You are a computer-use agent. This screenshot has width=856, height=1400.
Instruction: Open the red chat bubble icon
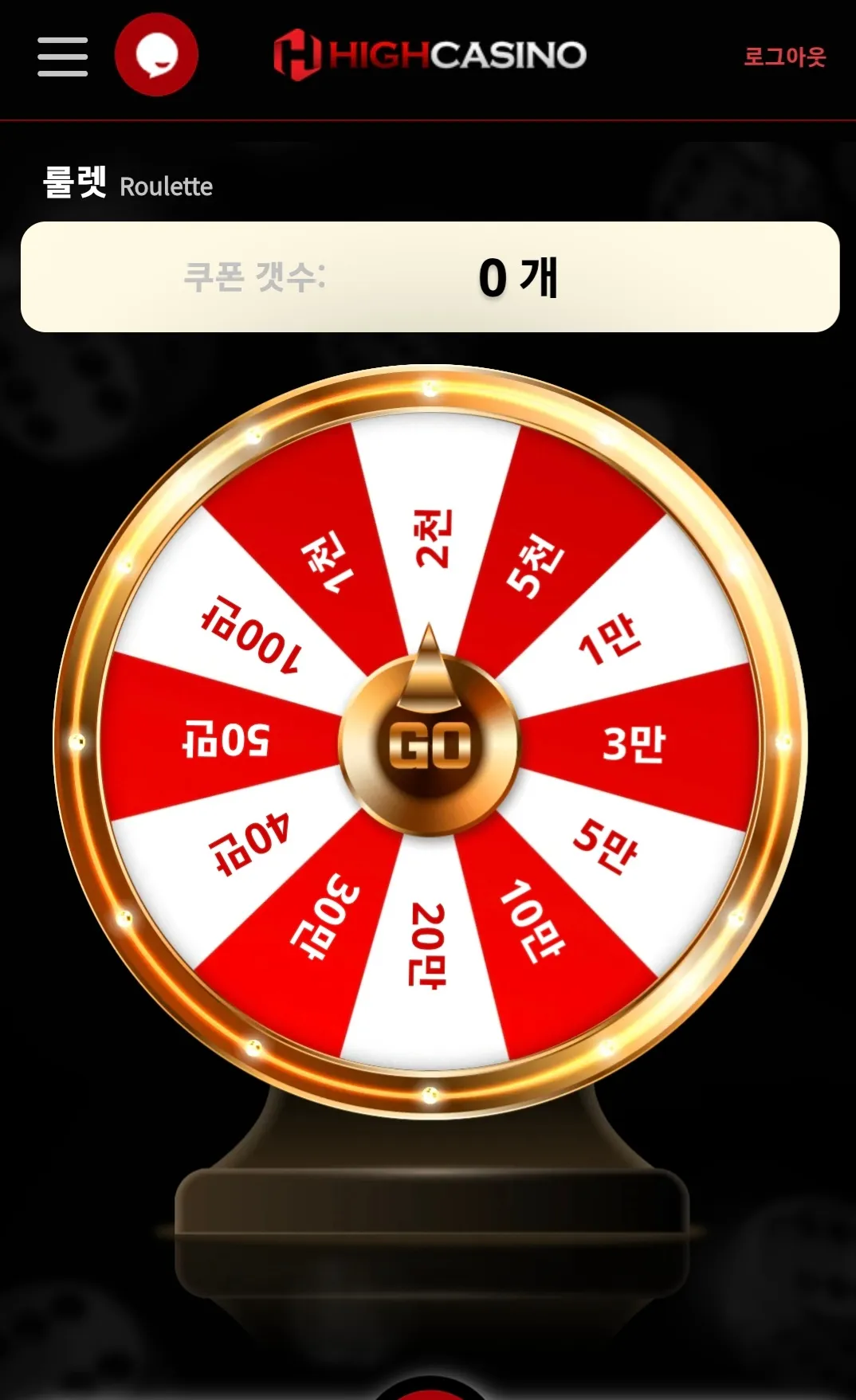click(x=156, y=55)
